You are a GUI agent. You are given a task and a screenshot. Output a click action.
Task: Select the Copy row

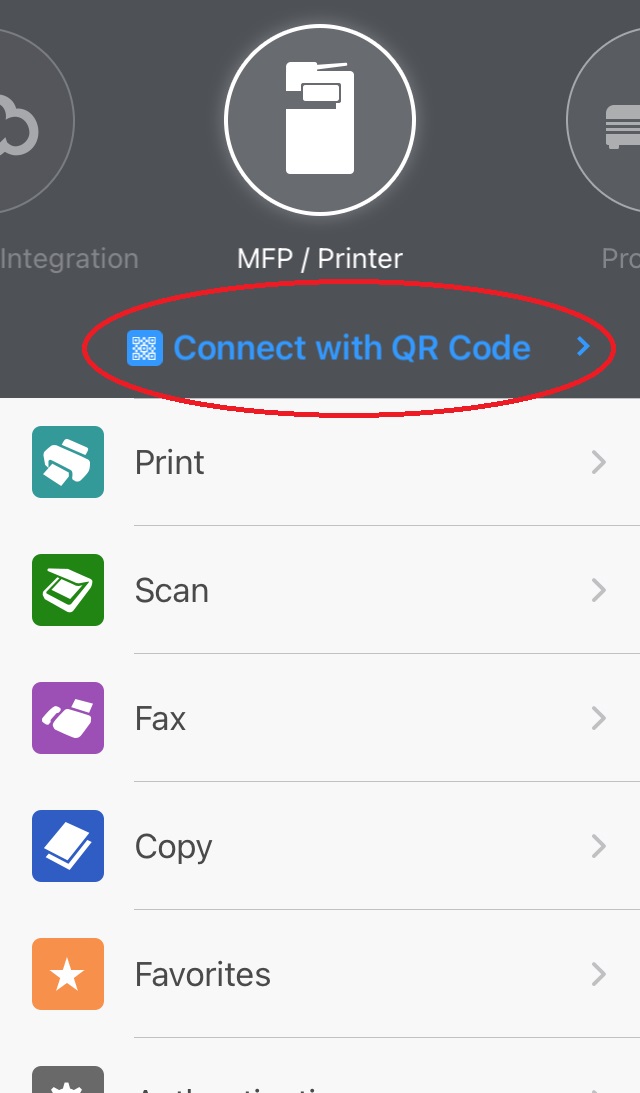pyautogui.click(x=320, y=846)
